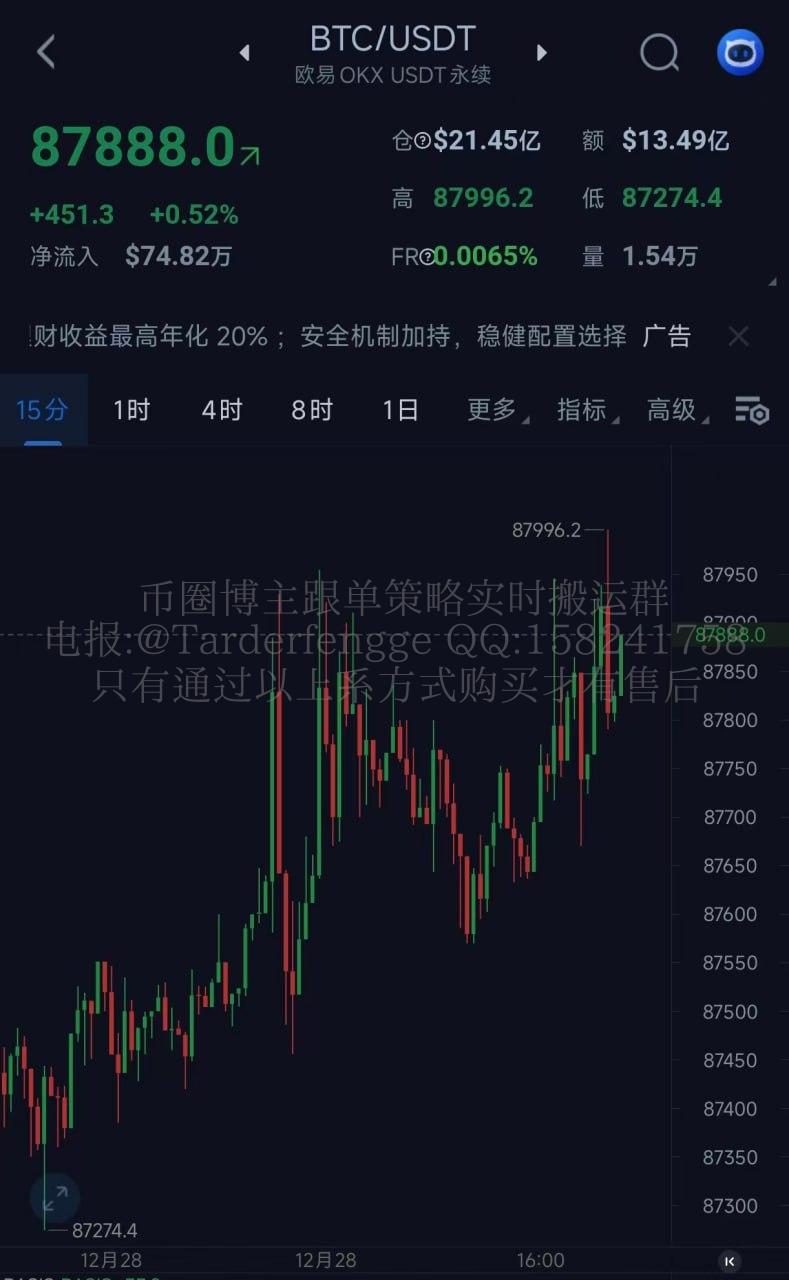Open the 指标 indicators dropdown
The width and height of the screenshot is (789, 1280).
click(583, 409)
